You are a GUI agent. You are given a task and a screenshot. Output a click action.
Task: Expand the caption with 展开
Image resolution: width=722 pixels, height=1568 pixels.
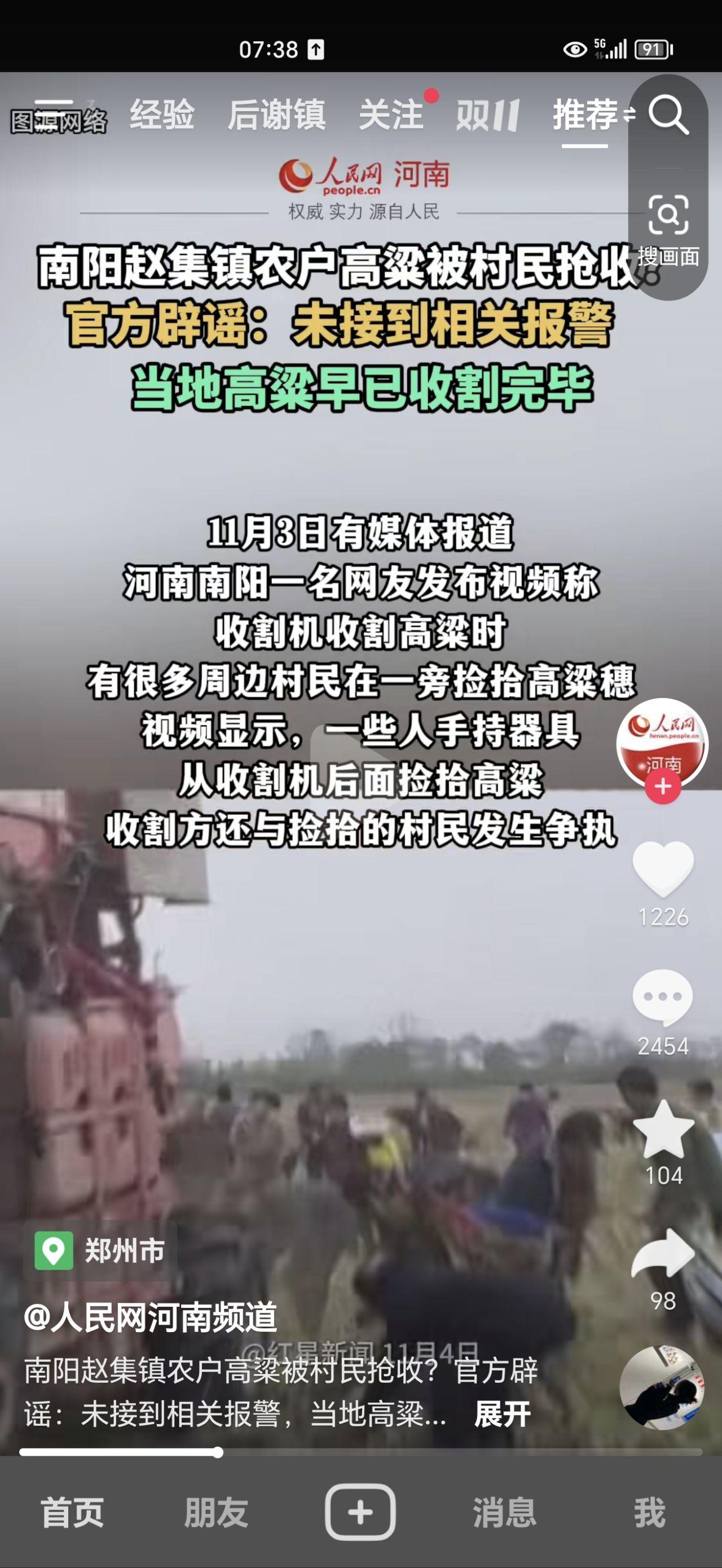(x=502, y=1414)
